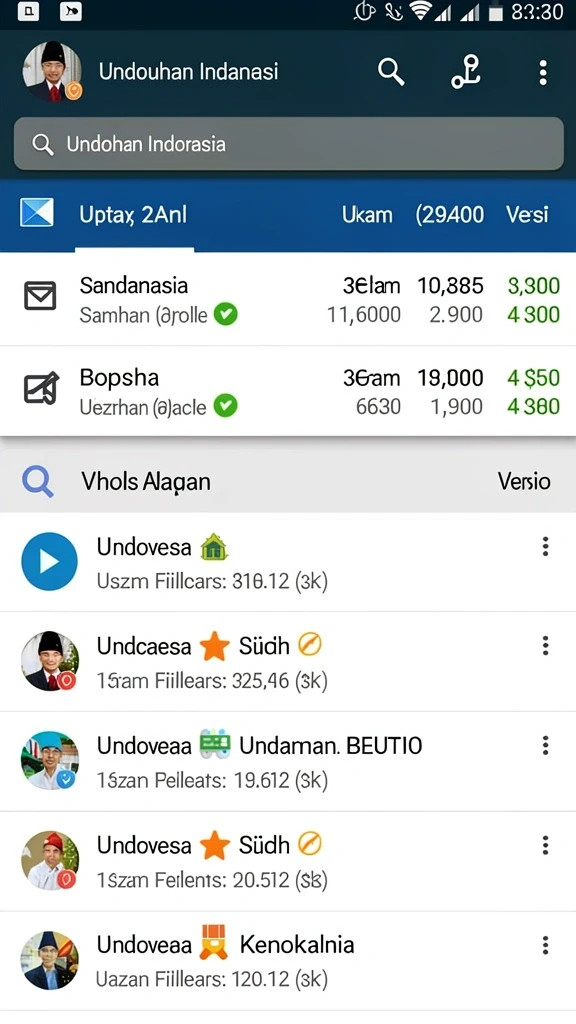Open the Bopsha row
The width and height of the screenshot is (576, 1024).
(x=288, y=391)
